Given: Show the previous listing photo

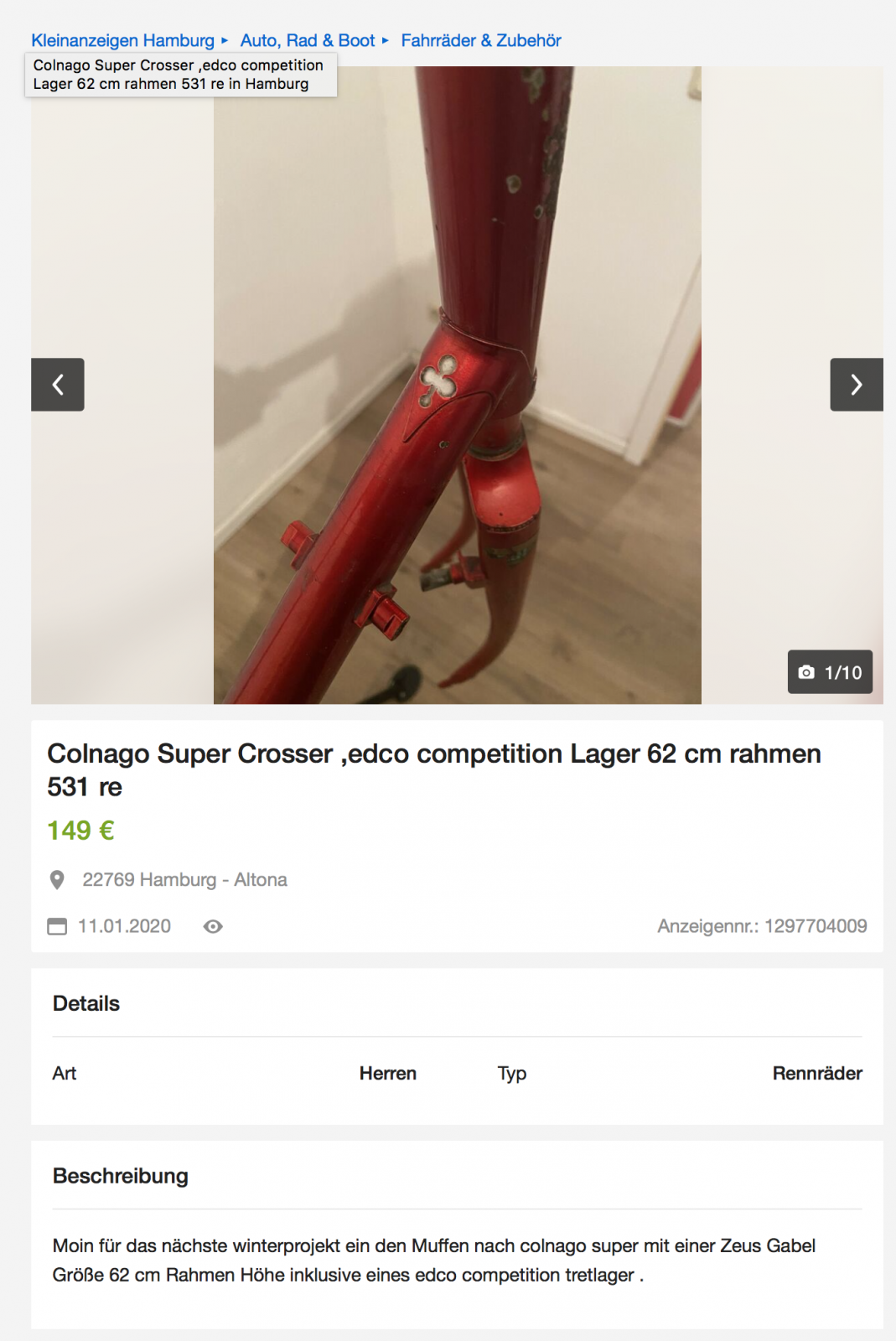Looking at the screenshot, I should (58, 385).
